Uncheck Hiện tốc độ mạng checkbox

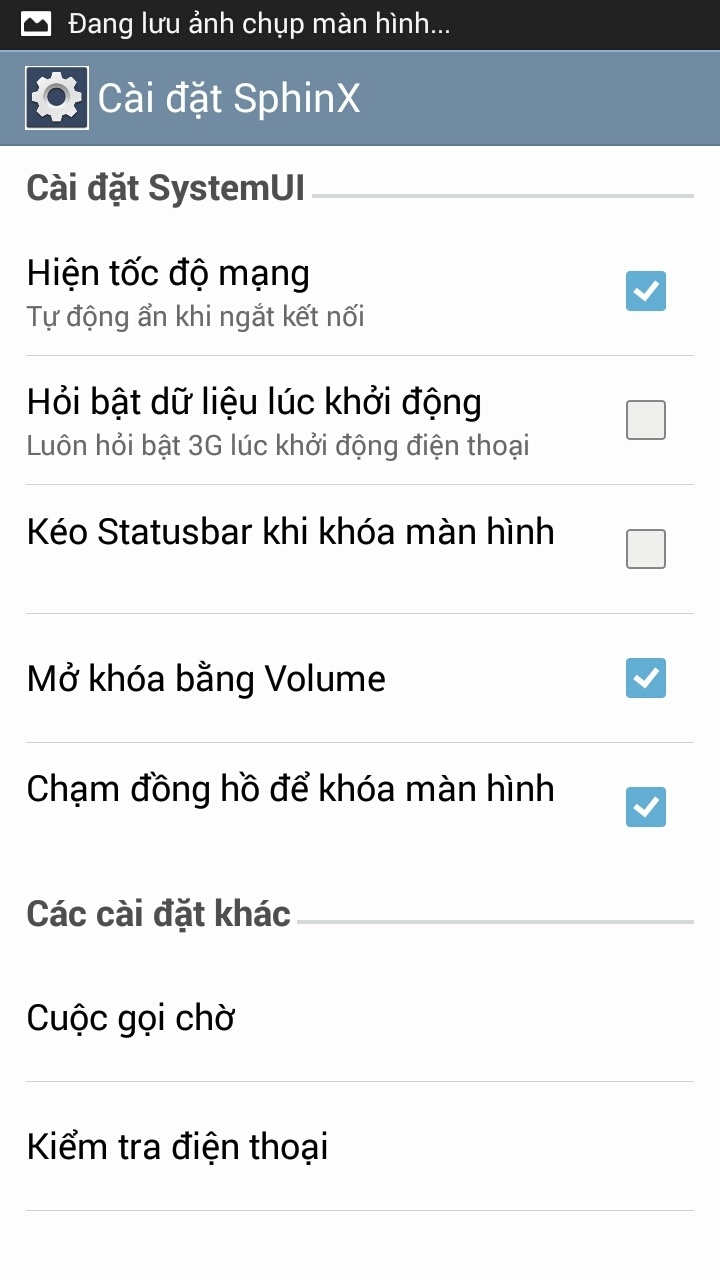click(646, 291)
